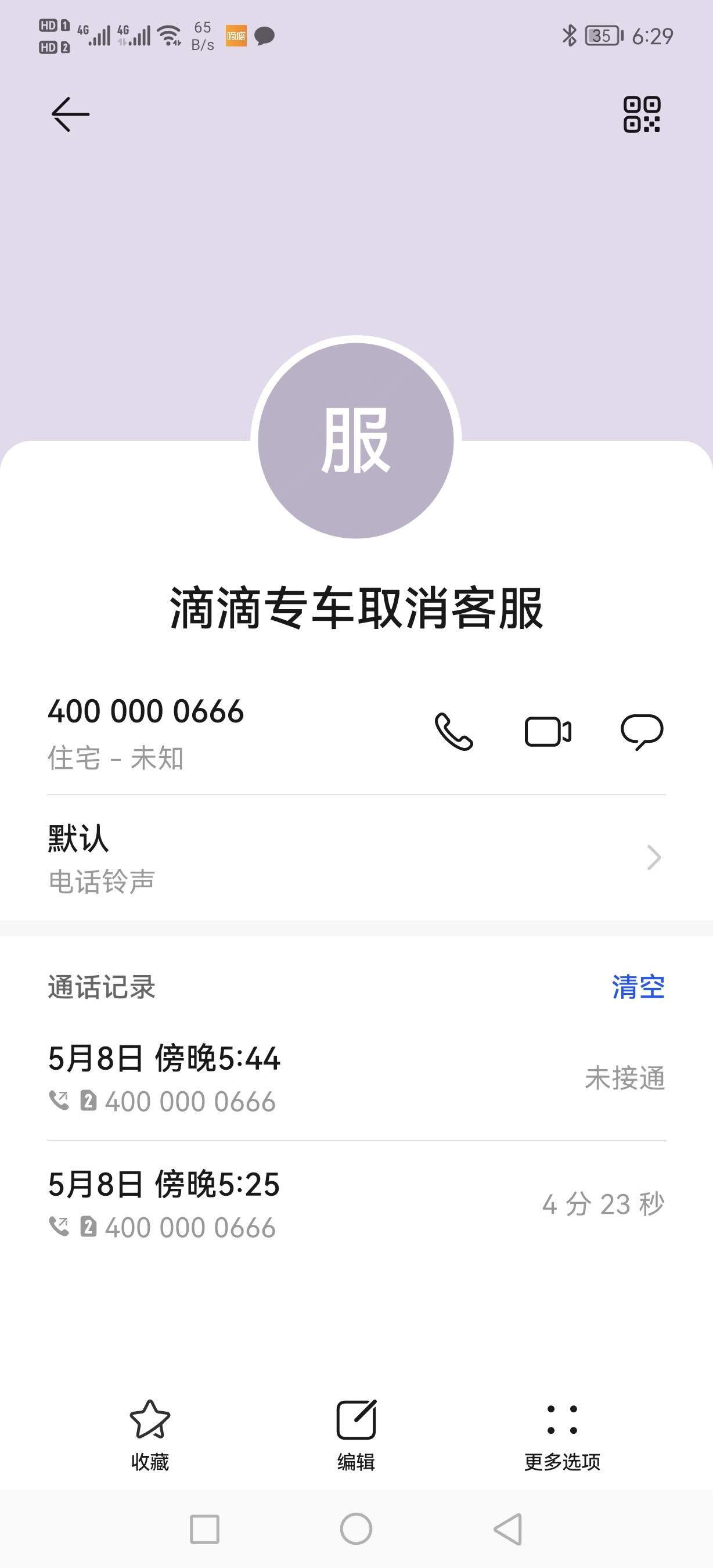Tap the back arrow to leave contact details

69,116
